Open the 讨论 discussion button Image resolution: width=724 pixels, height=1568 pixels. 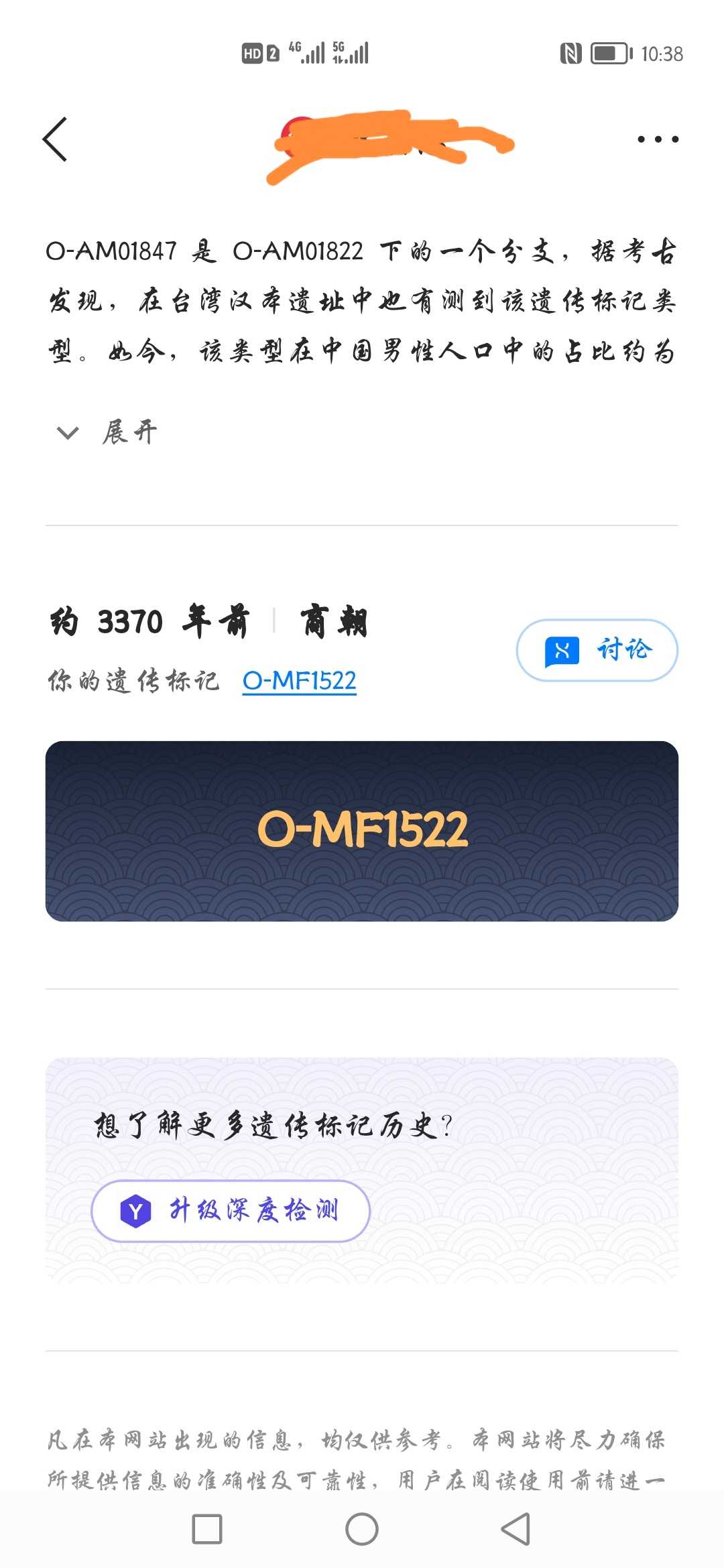coord(597,650)
